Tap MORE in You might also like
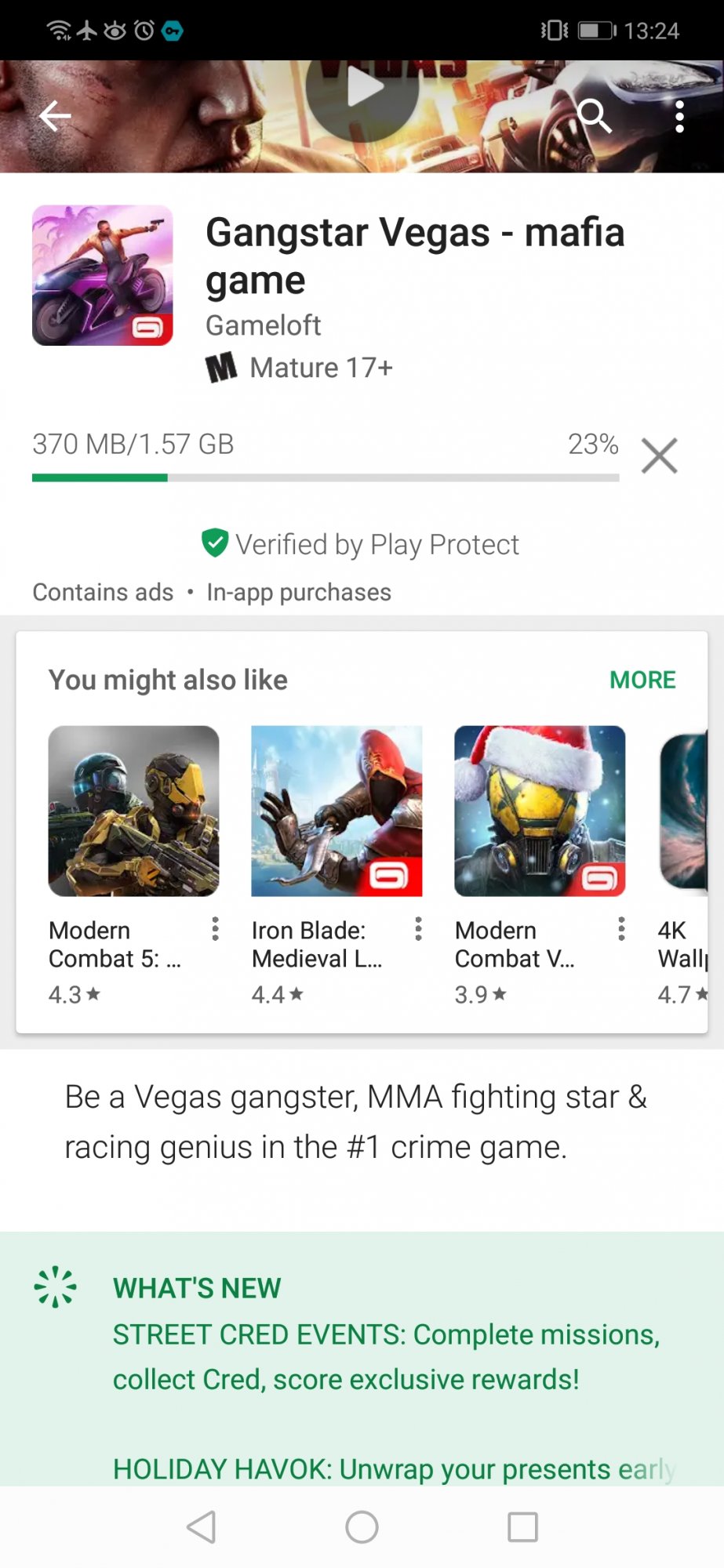This screenshot has height=1568, width=724. (642, 680)
